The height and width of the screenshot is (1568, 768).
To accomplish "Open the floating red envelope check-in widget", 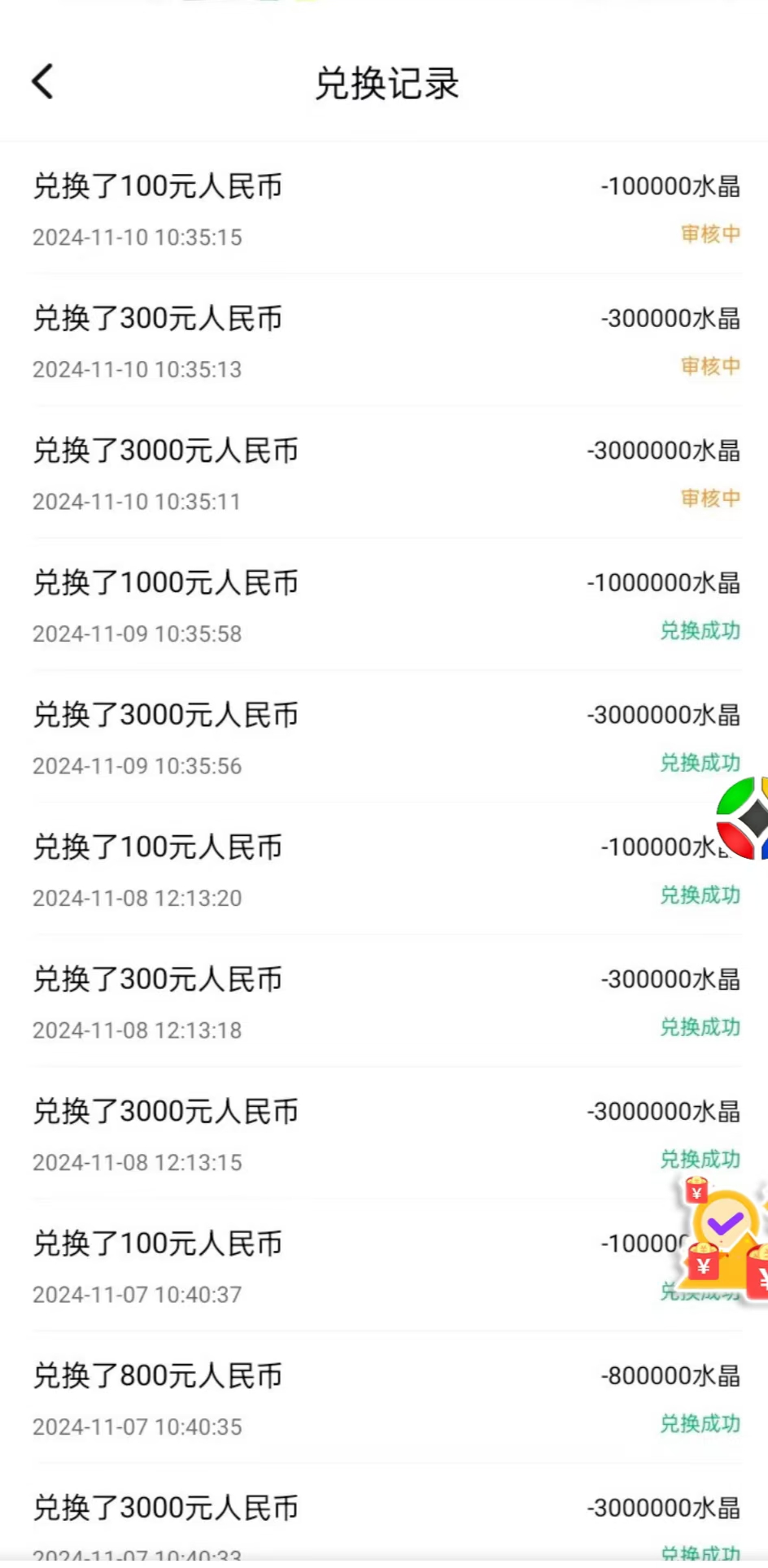I will point(725,1237).
